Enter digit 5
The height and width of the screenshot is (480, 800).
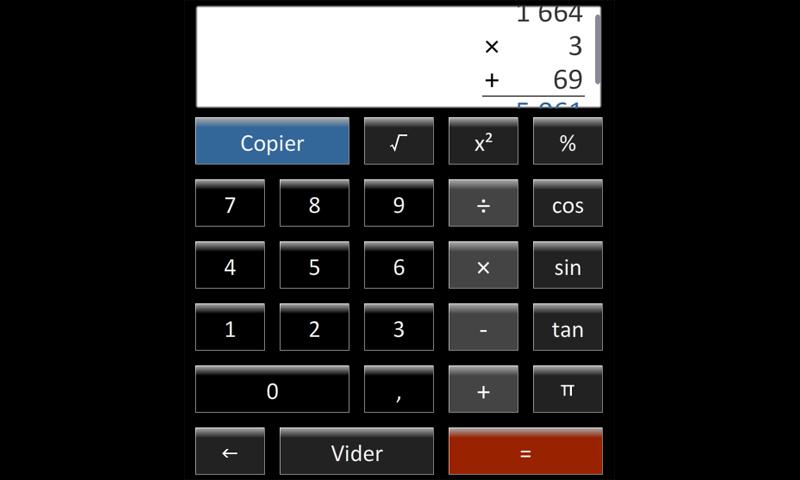[x=314, y=266]
